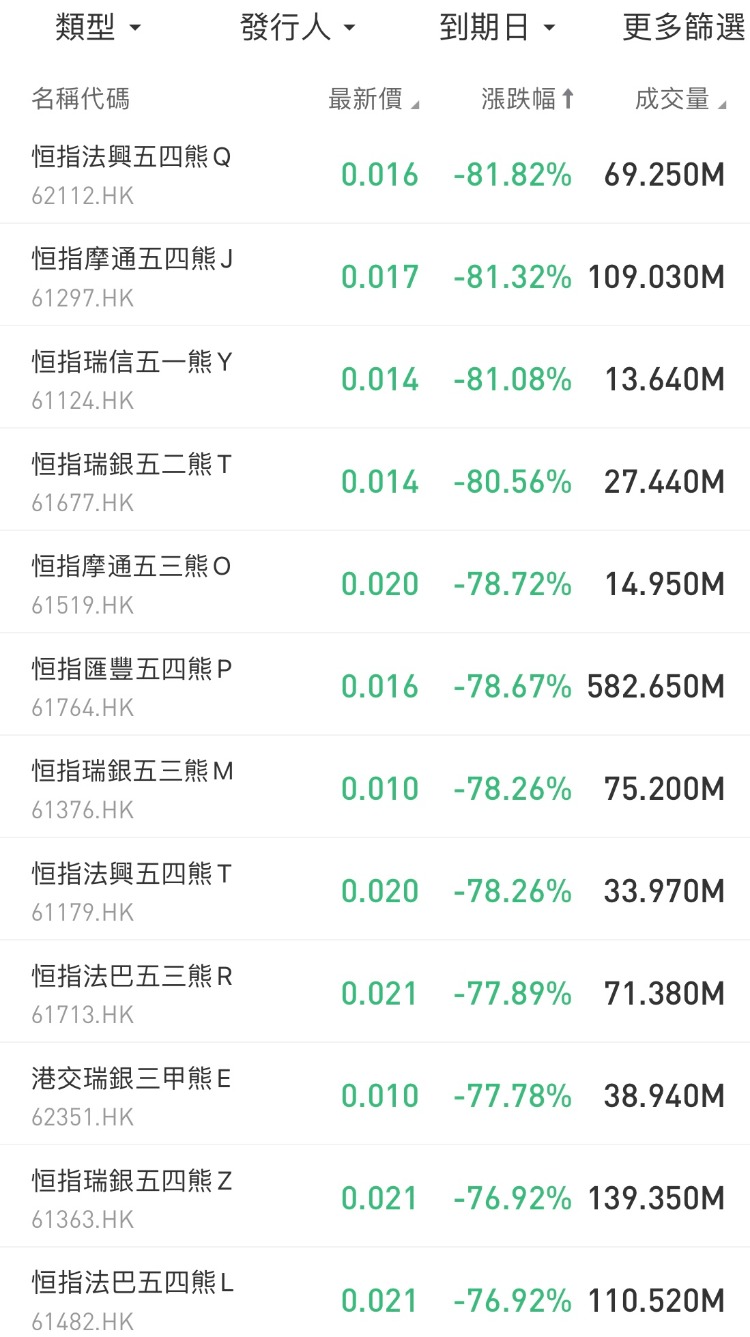The height and width of the screenshot is (1337, 750).
Task: Open 恒指法巴五三熊R 61713.HK
Action: 375,992
